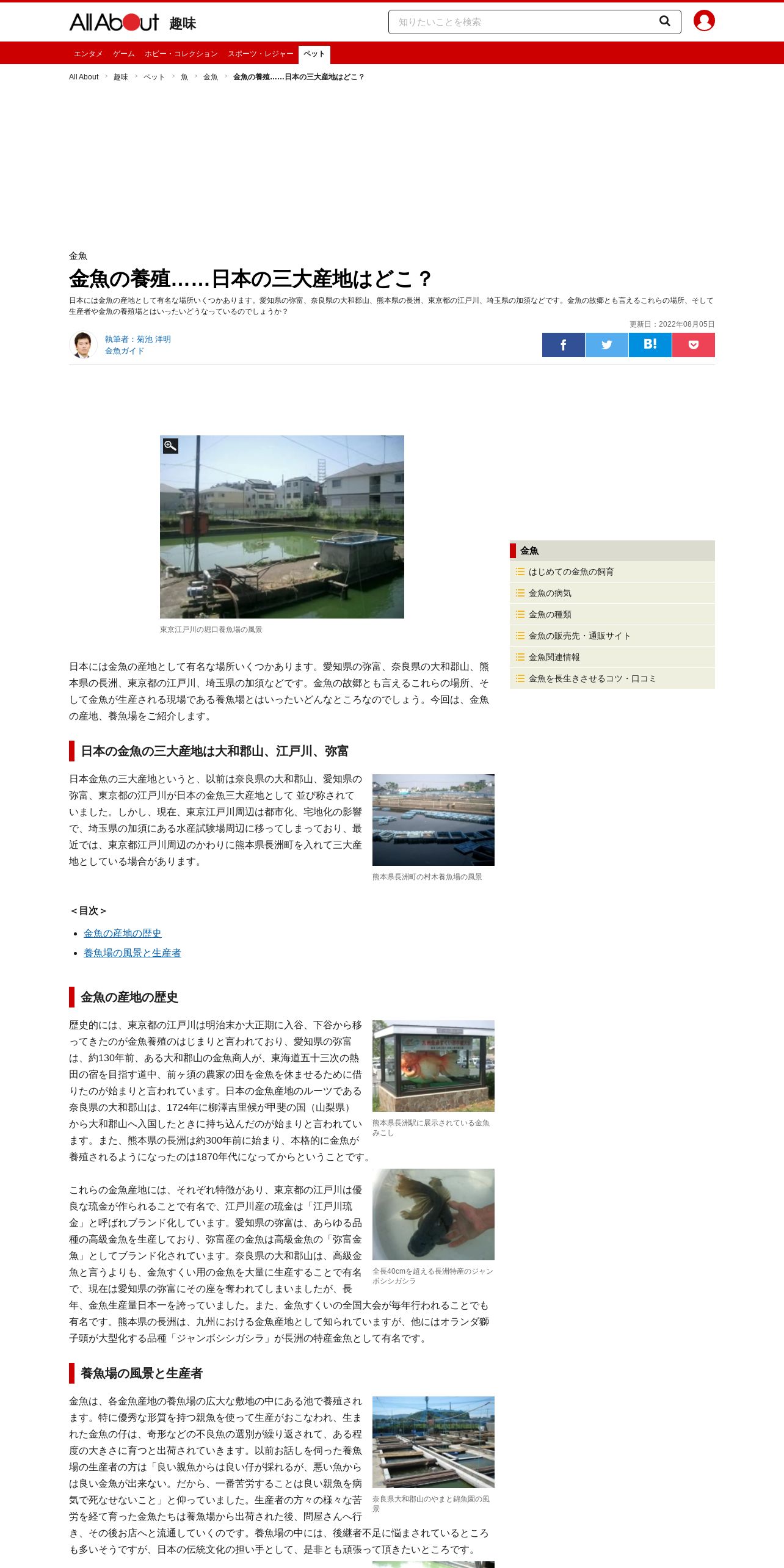Jump to 金魚の産地の歴史 section

point(122,933)
